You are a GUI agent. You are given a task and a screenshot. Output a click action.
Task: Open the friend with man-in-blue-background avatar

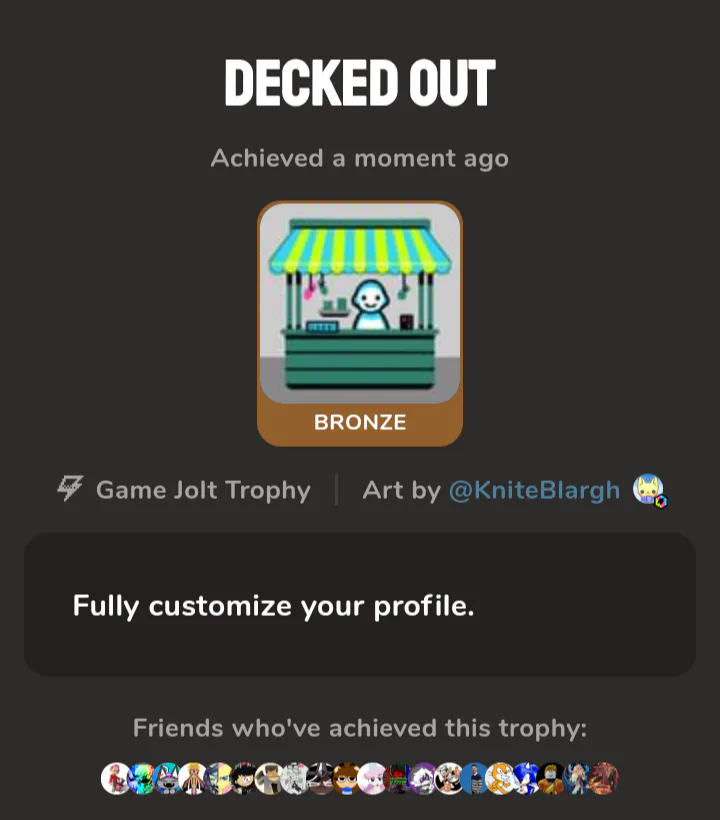coord(474,778)
